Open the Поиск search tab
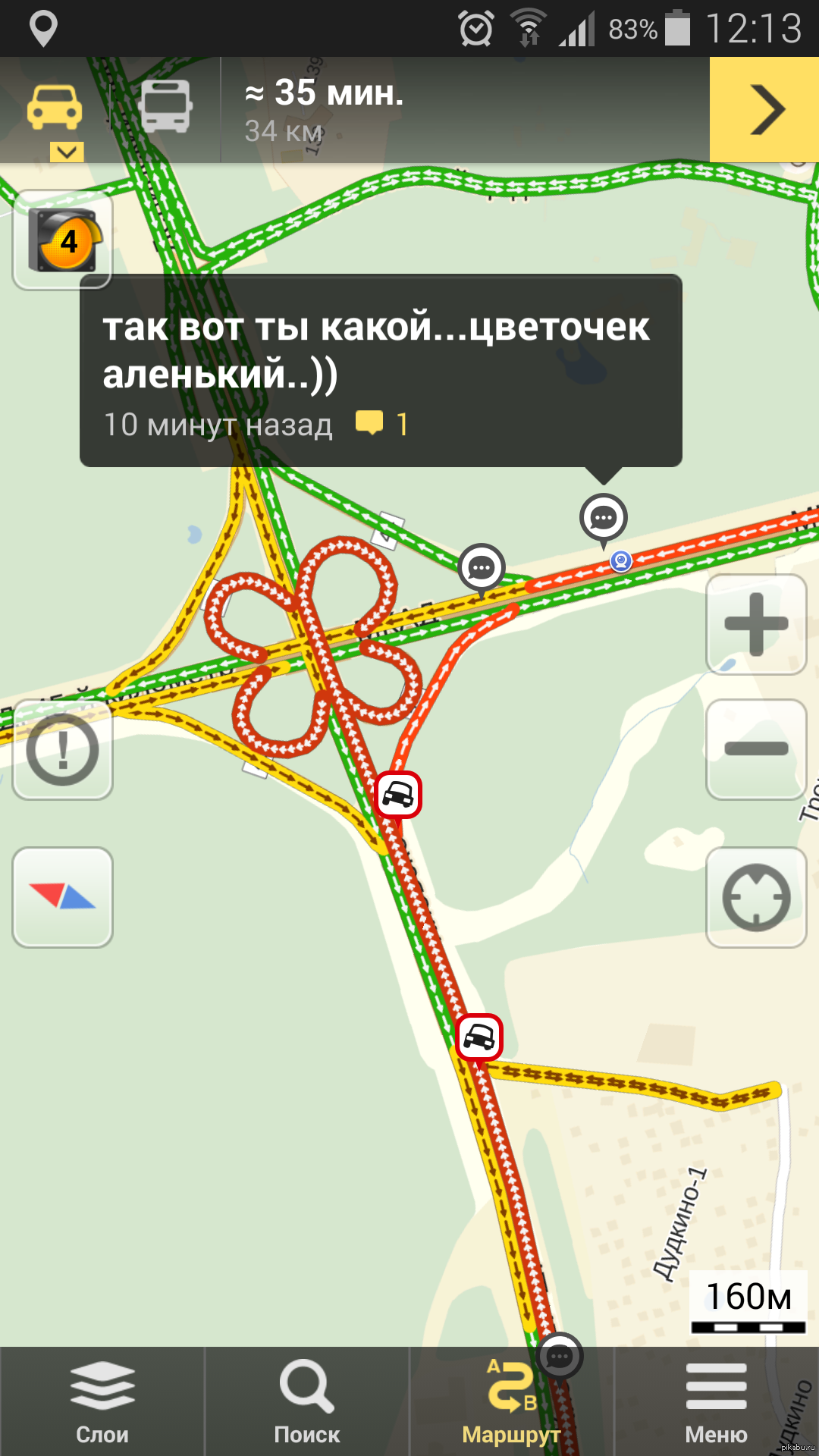819x1456 pixels. 307,1401
